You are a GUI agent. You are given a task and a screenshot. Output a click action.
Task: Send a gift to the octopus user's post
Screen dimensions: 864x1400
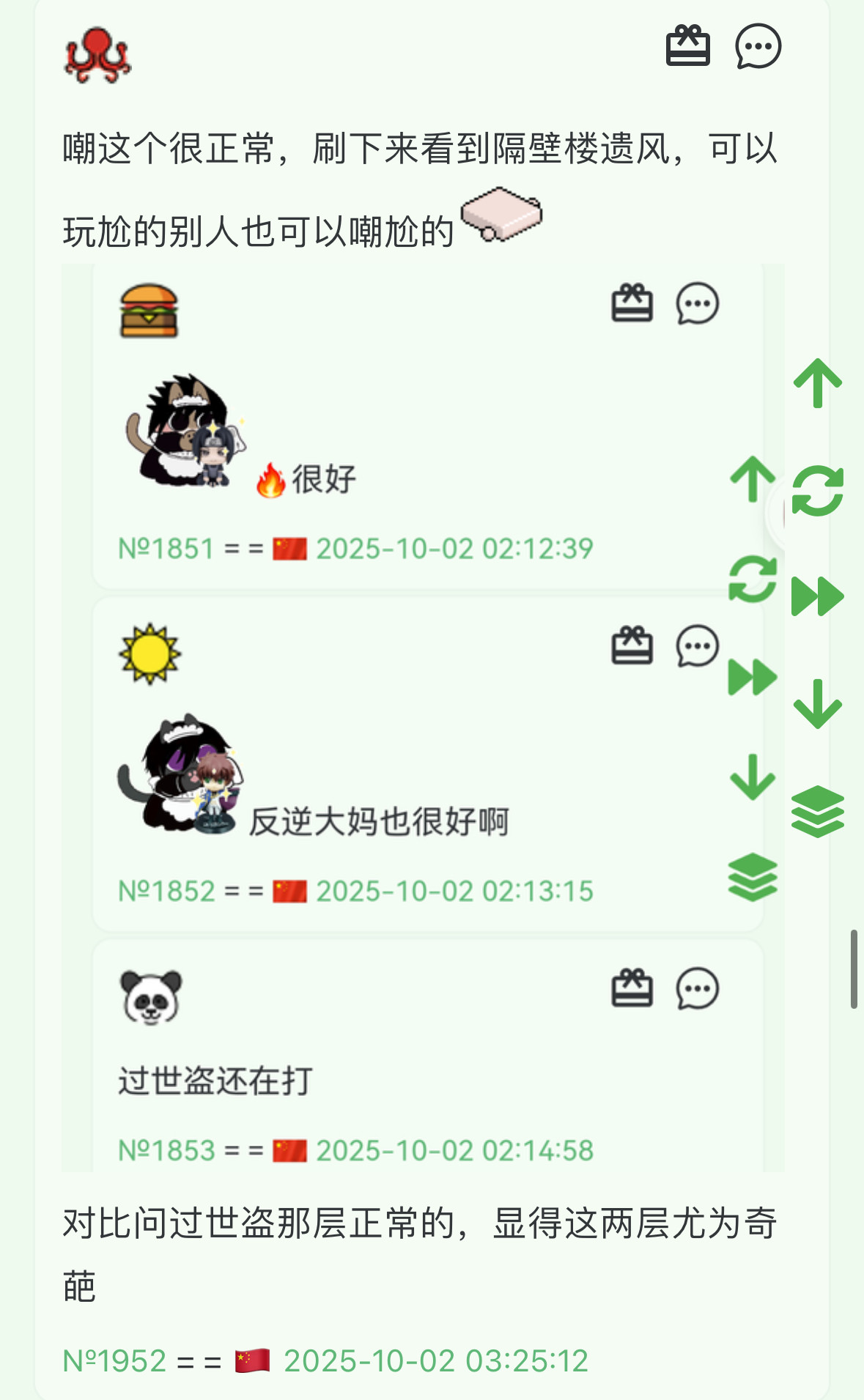point(687,45)
